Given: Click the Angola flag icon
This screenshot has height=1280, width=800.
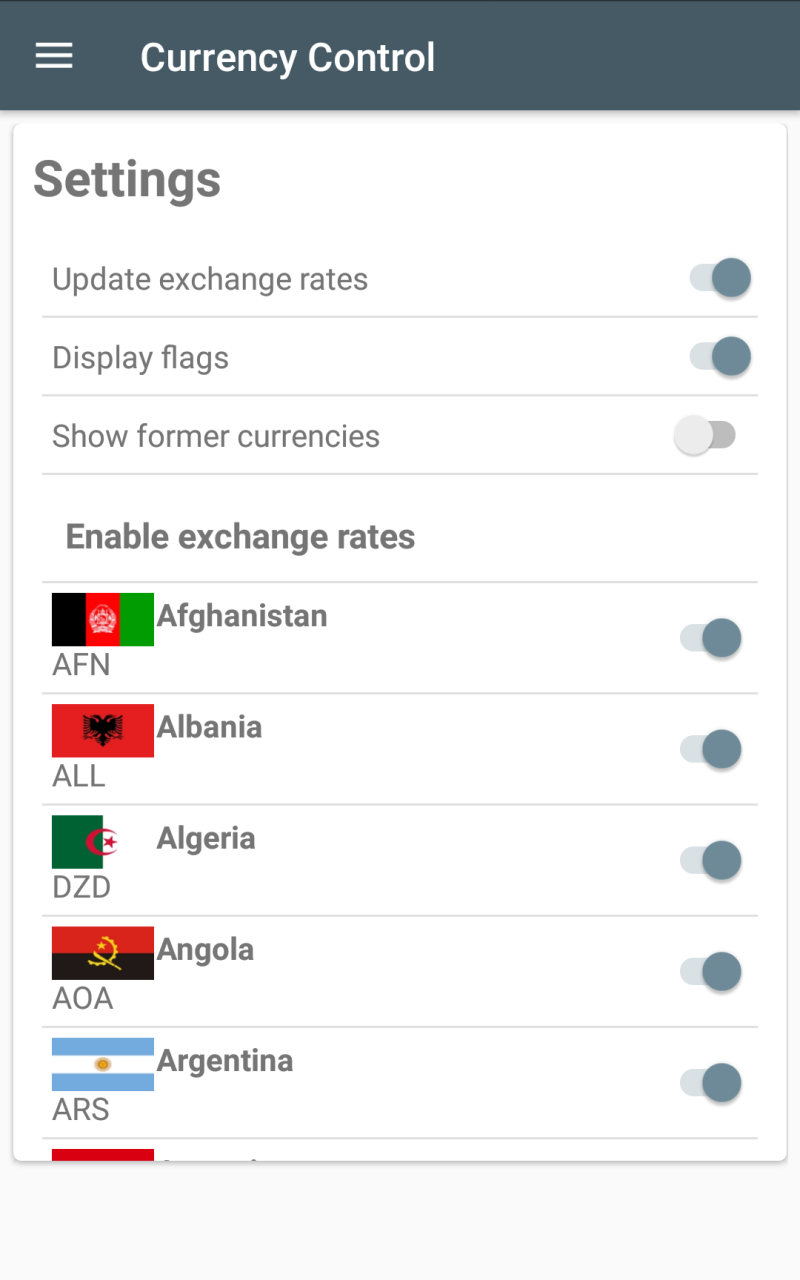Looking at the screenshot, I should pos(101,952).
